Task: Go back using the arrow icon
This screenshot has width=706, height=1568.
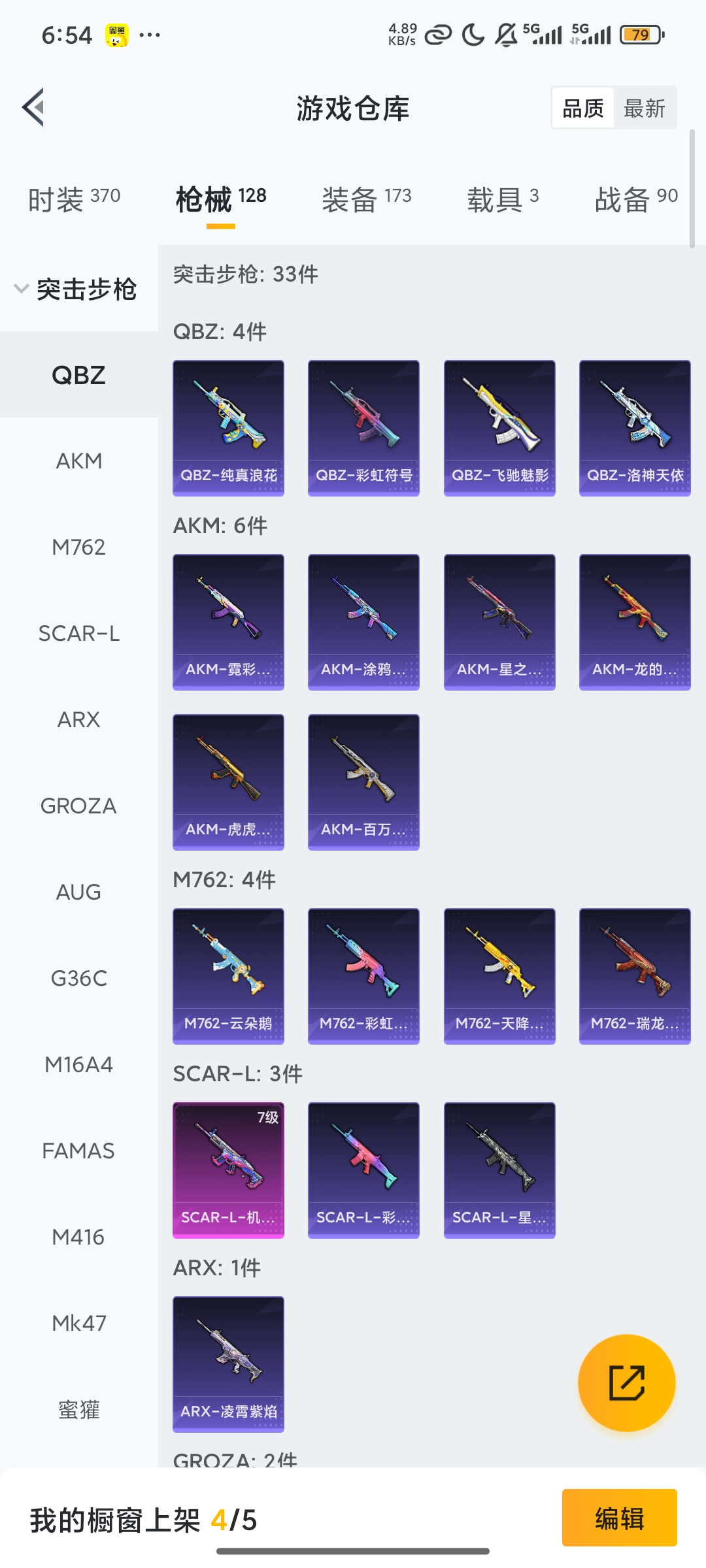Action: coord(33,107)
